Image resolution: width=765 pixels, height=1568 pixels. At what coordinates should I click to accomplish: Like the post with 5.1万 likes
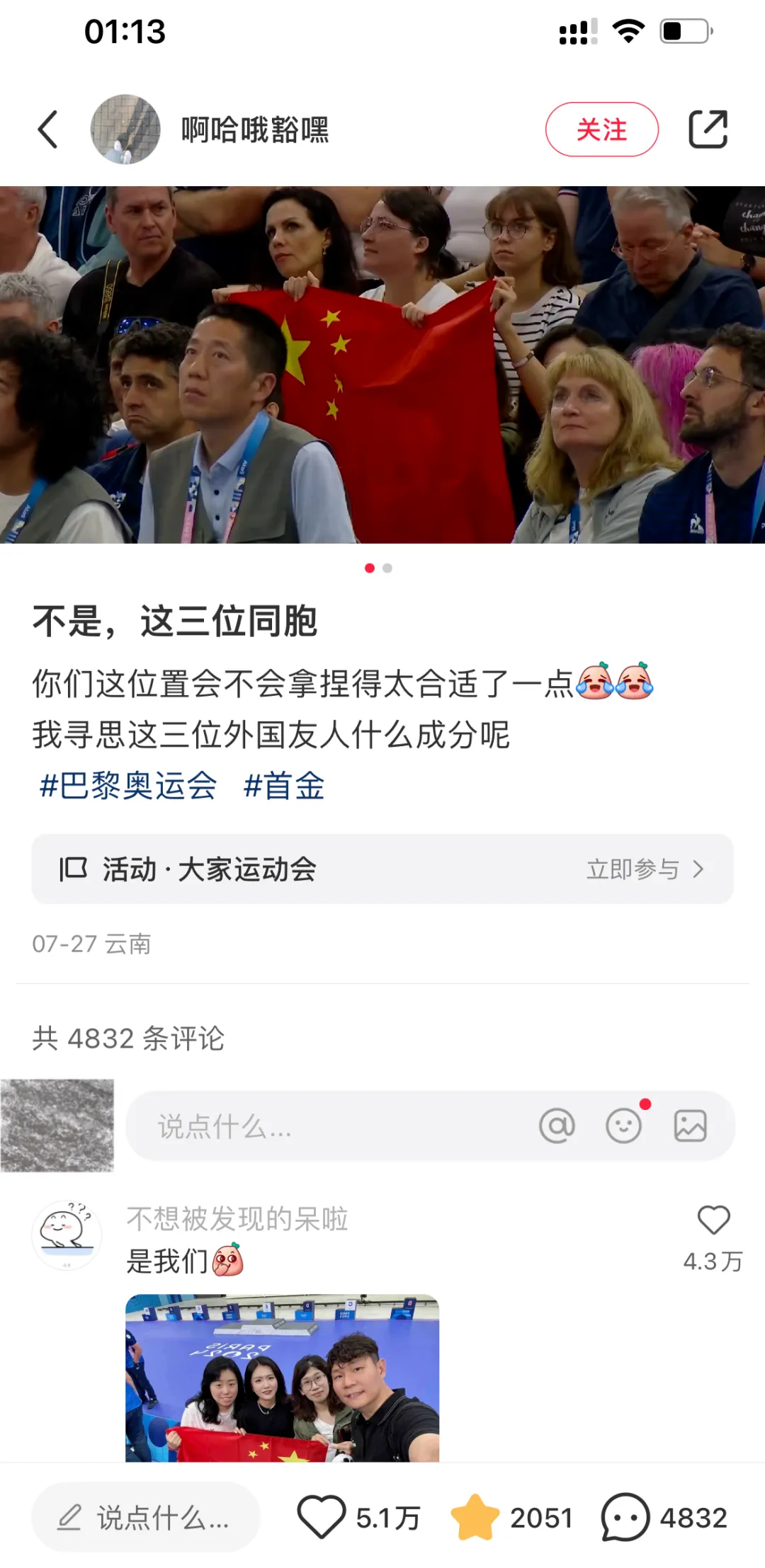[x=321, y=1517]
